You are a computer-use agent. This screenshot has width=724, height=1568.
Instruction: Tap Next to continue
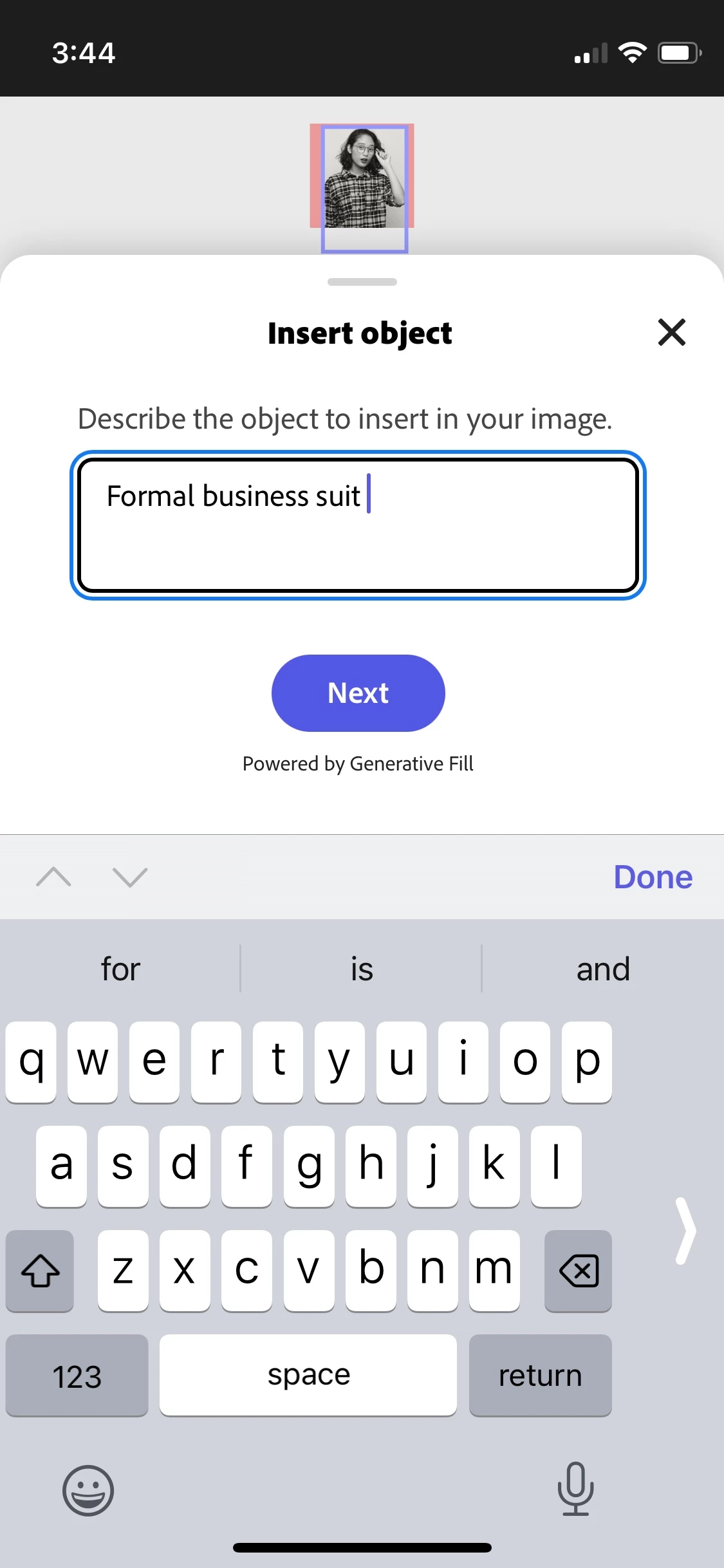pos(358,693)
